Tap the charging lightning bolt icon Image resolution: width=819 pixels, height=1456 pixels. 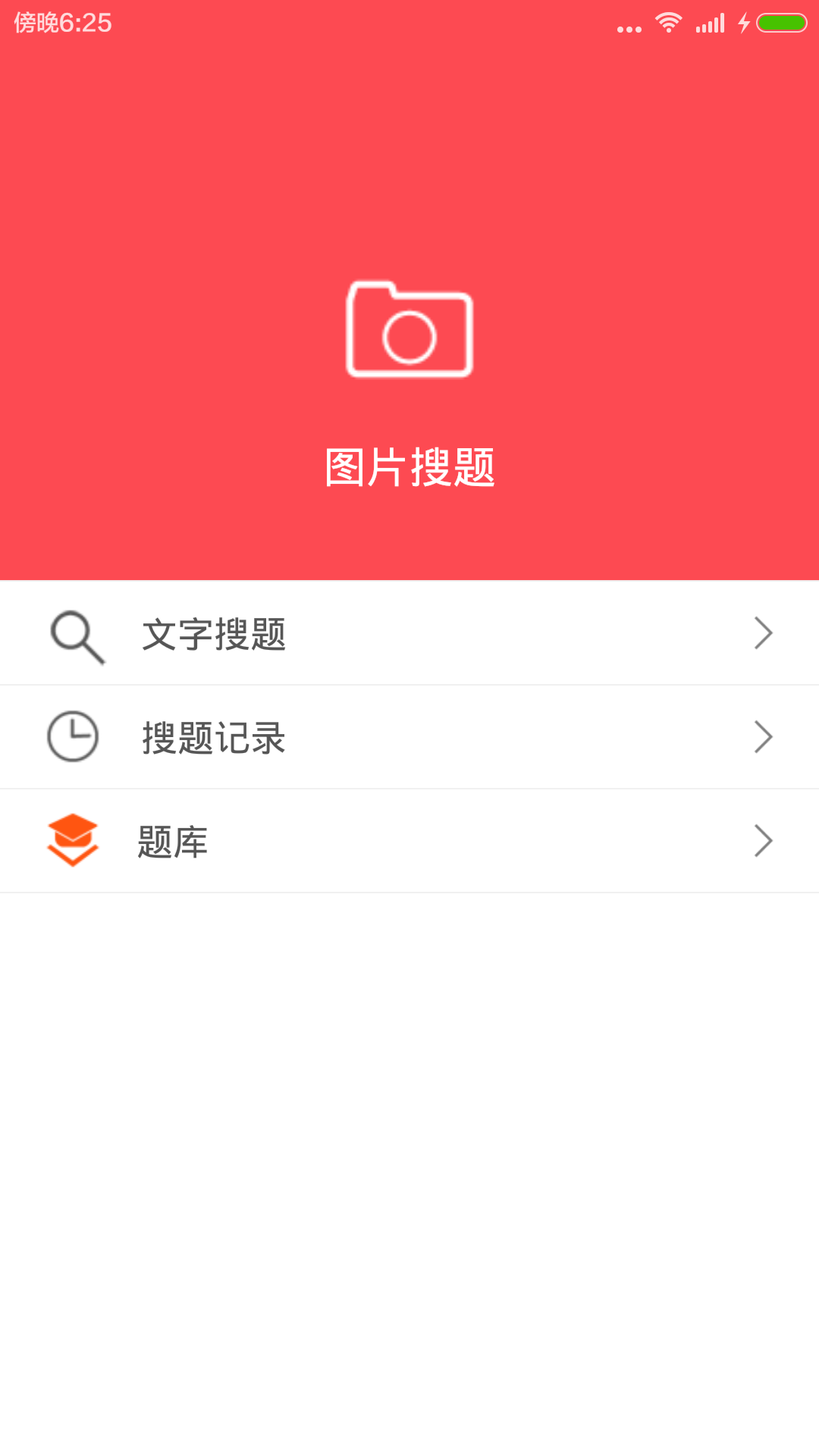(744, 23)
